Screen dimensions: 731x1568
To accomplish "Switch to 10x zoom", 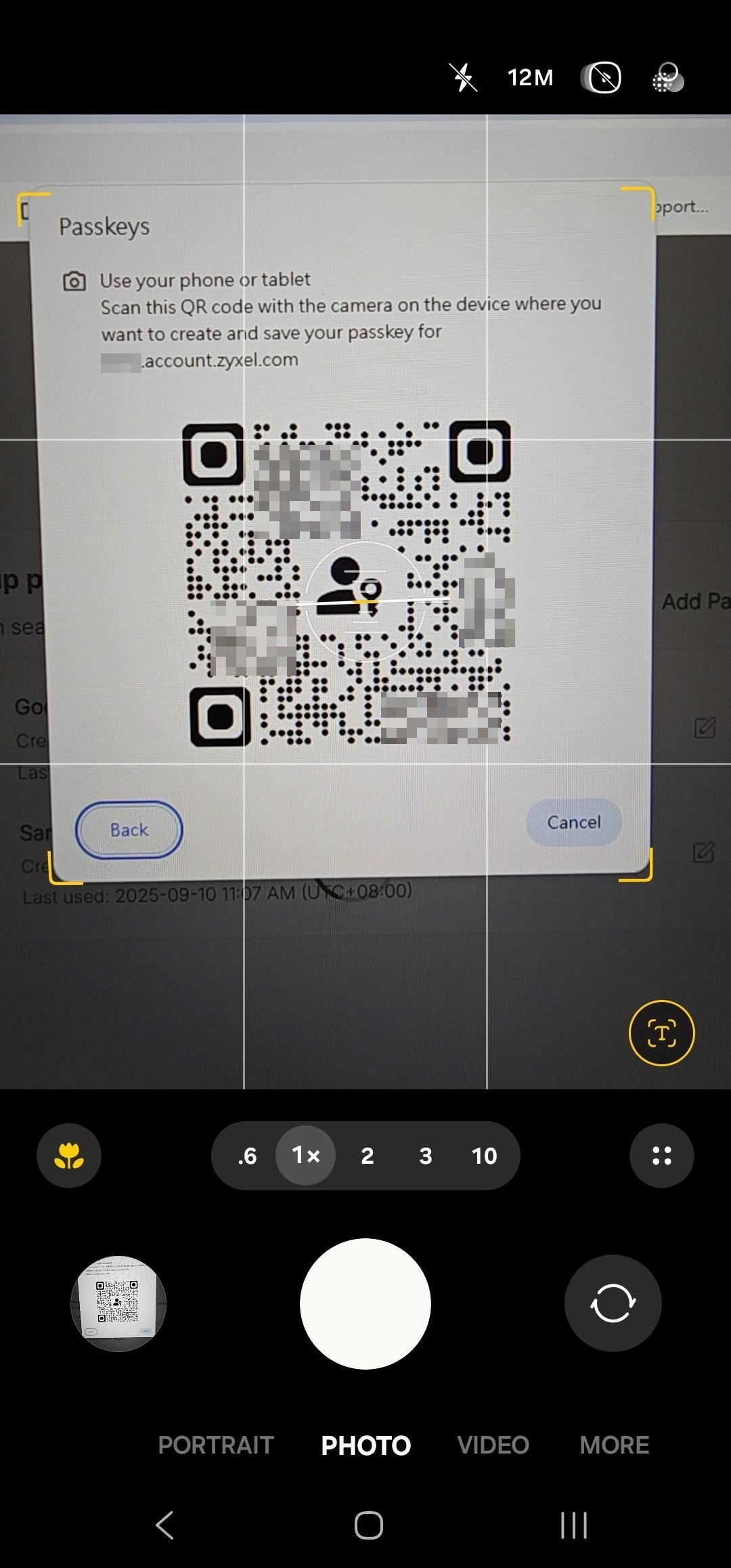I will pos(485,1156).
